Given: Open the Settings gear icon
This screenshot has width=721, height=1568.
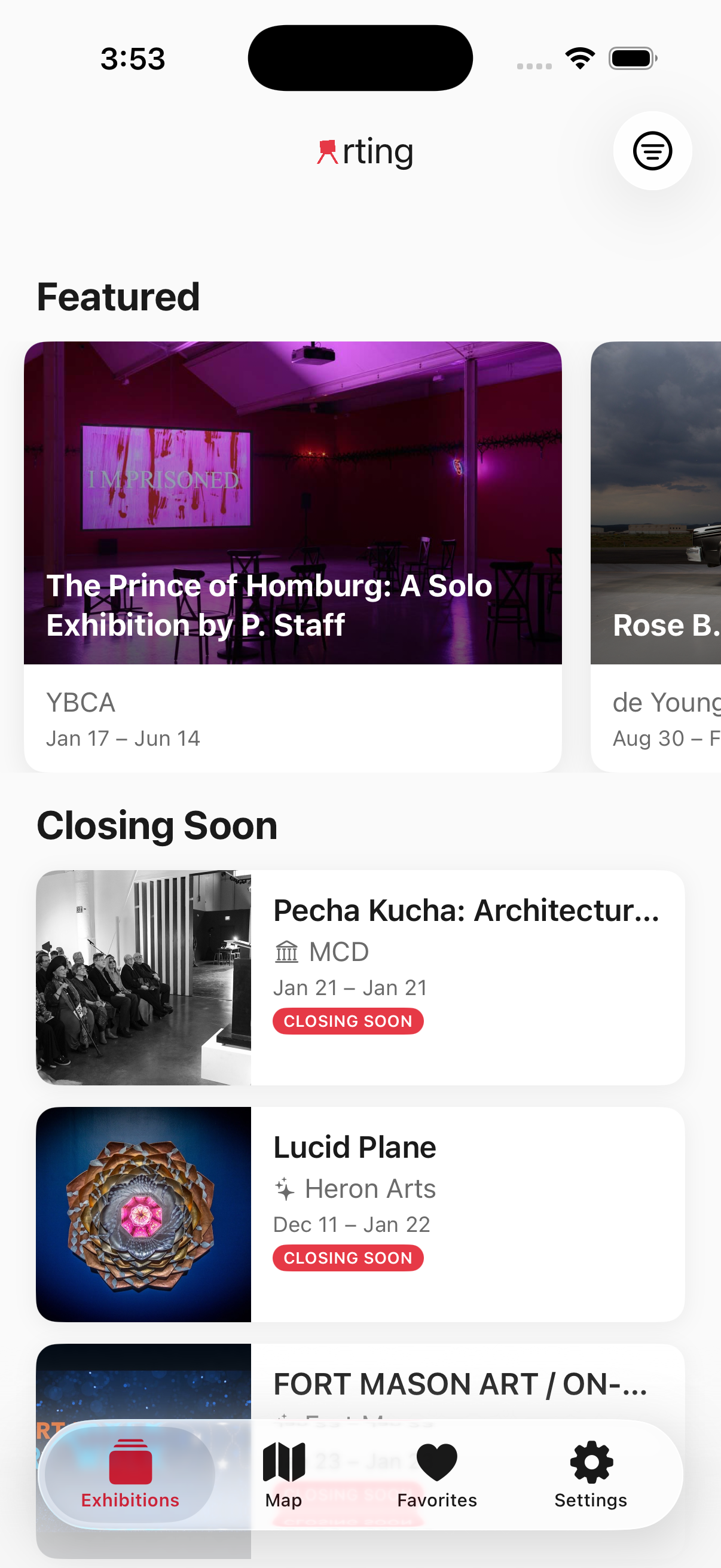Looking at the screenshot, I should click(x=589, y=1461).
